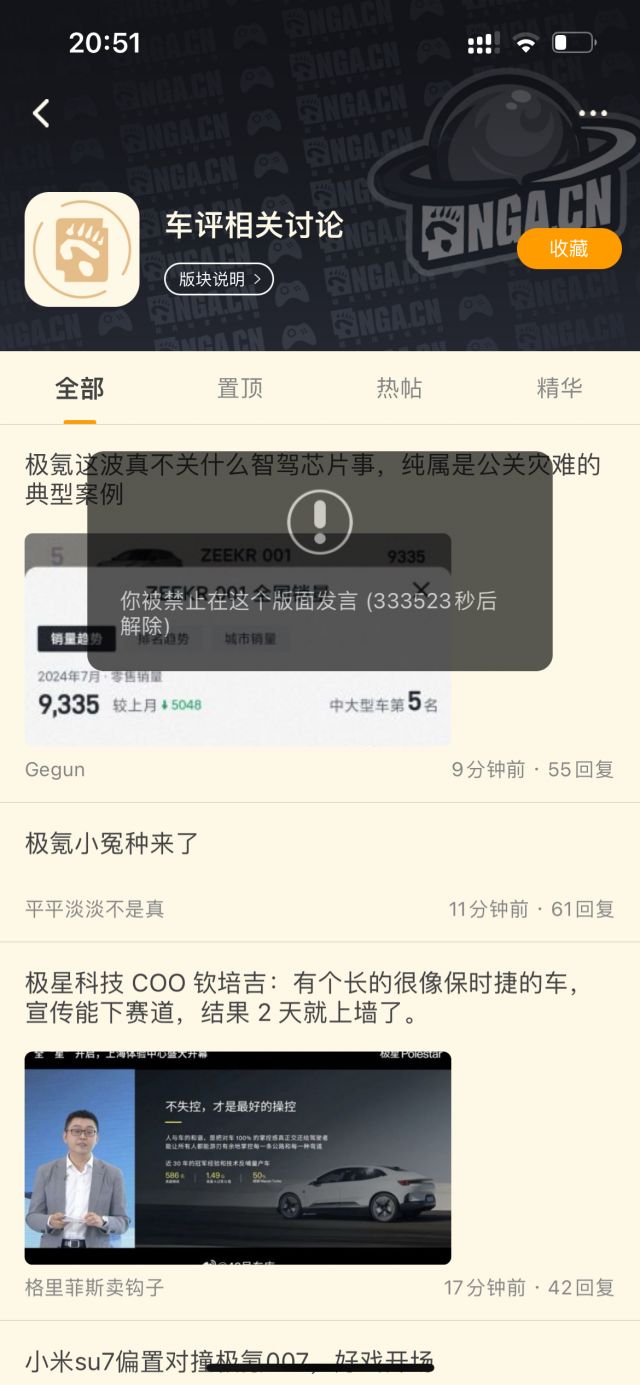640x1385 pixels.
Task: Open Gegun's post about 极氪公关灾难
Action: click(x=312, y=479)
